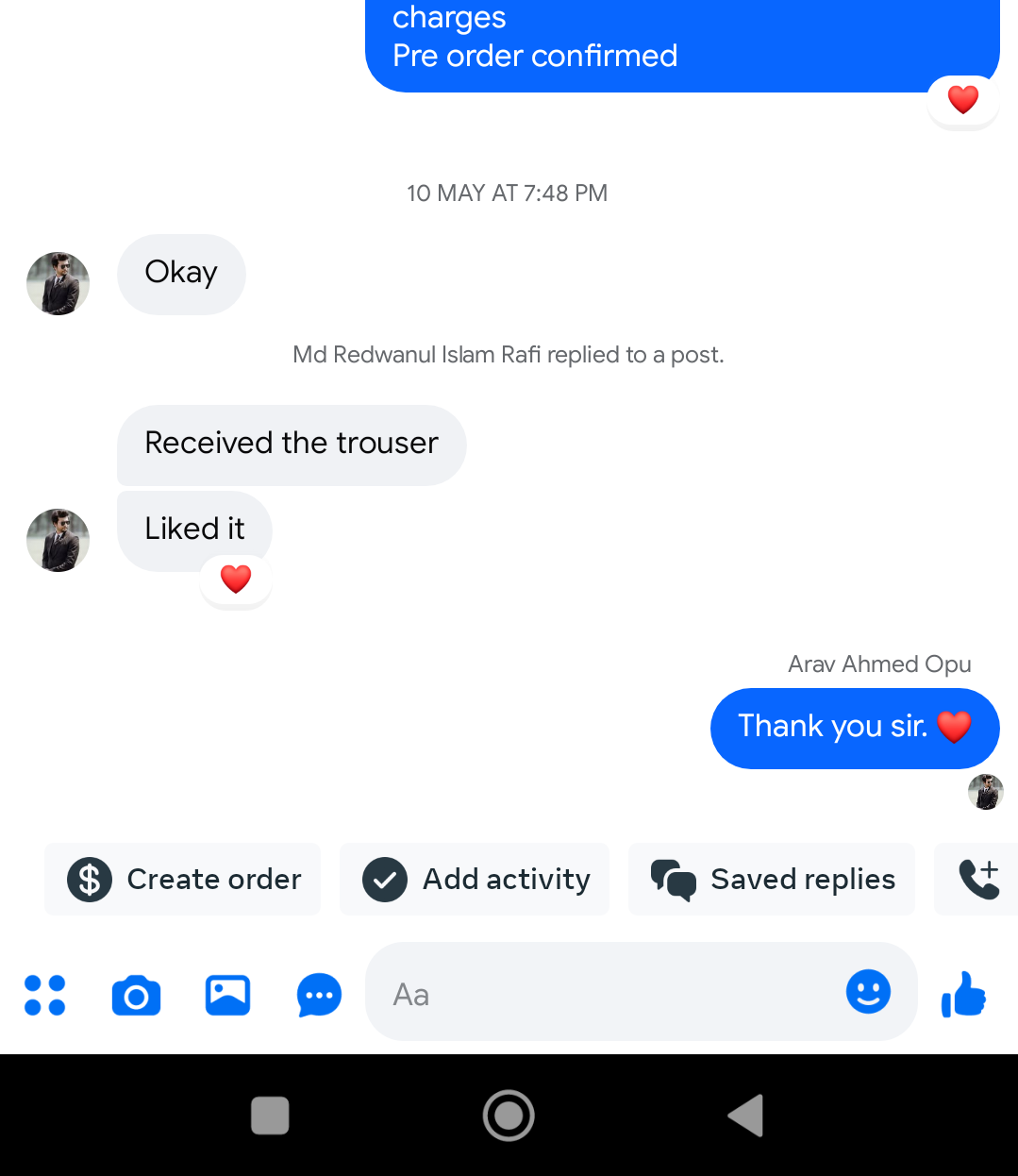1018x1176 pixels.
Task: Open Saved replies
Action: [x=772, y=879]
